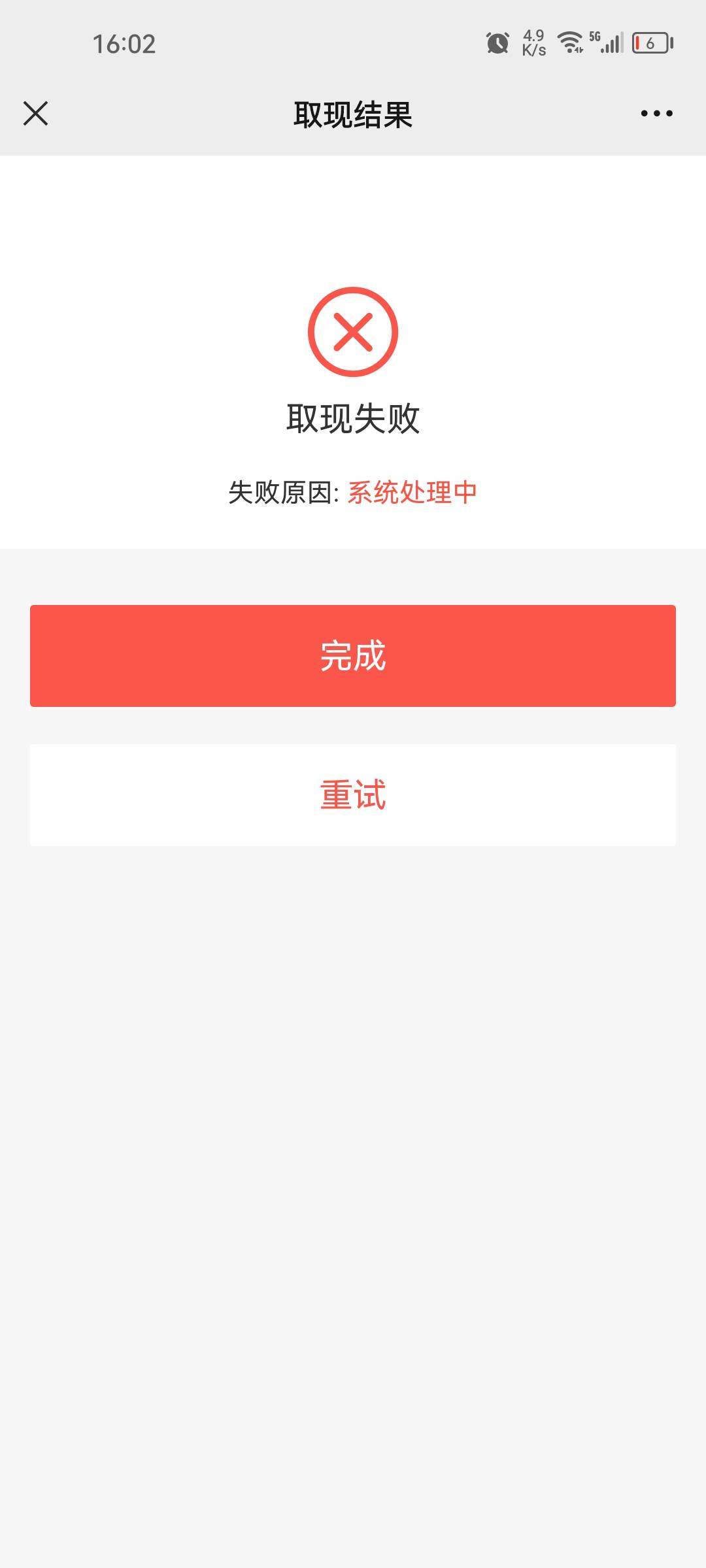Close the 取现结果 page
This screenshot has height=1568, width=706.
point(36,113)
